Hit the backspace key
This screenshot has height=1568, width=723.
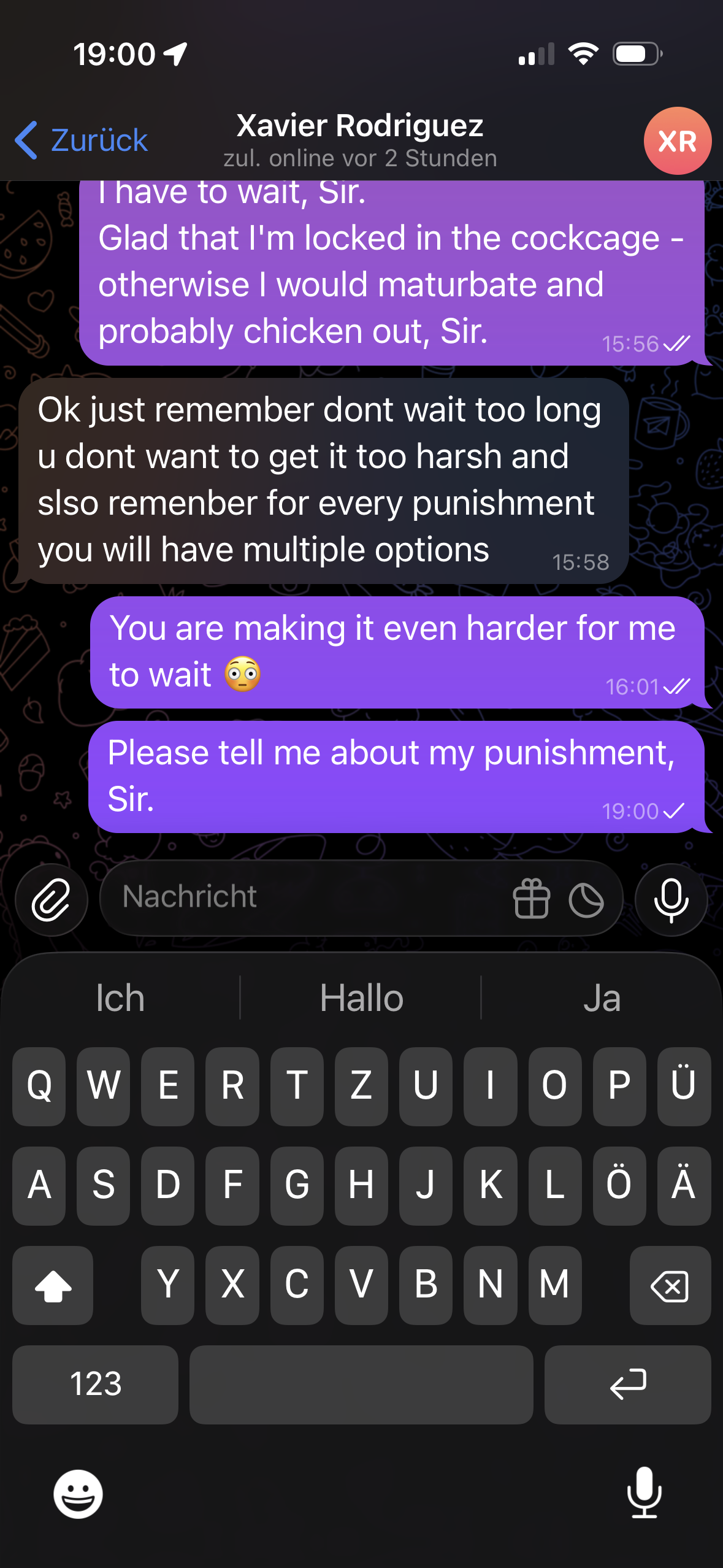[x=670, y=1285]
